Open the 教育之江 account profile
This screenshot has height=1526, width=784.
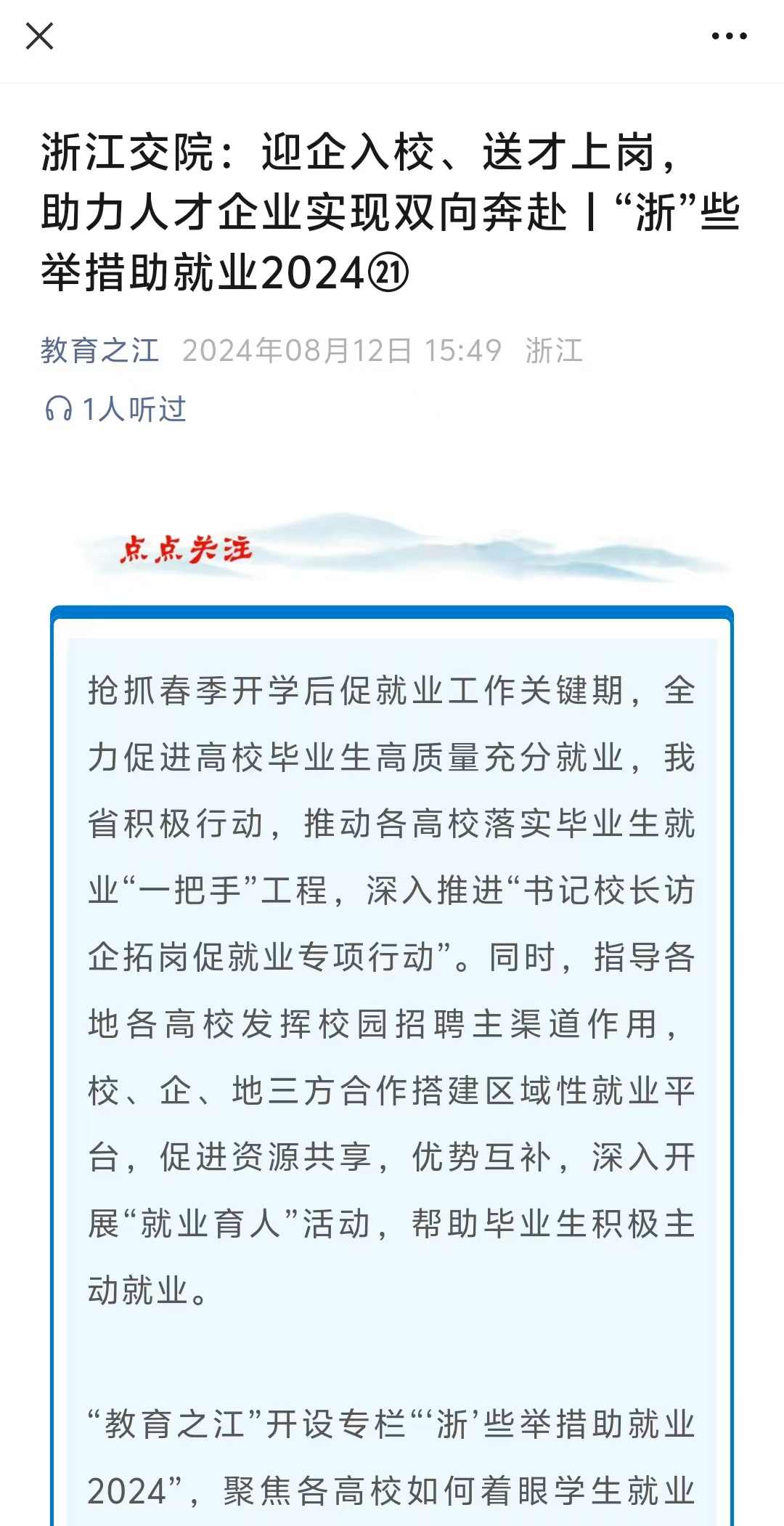tap(99, 351)
